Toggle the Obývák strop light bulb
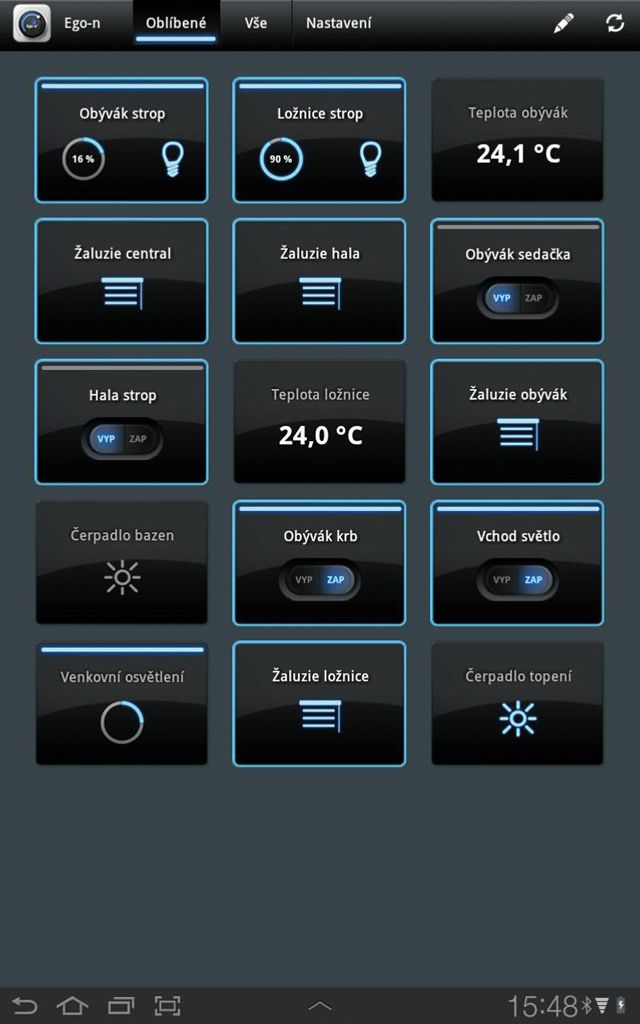Screen dimensions: 640x1024 click(172, 159)
